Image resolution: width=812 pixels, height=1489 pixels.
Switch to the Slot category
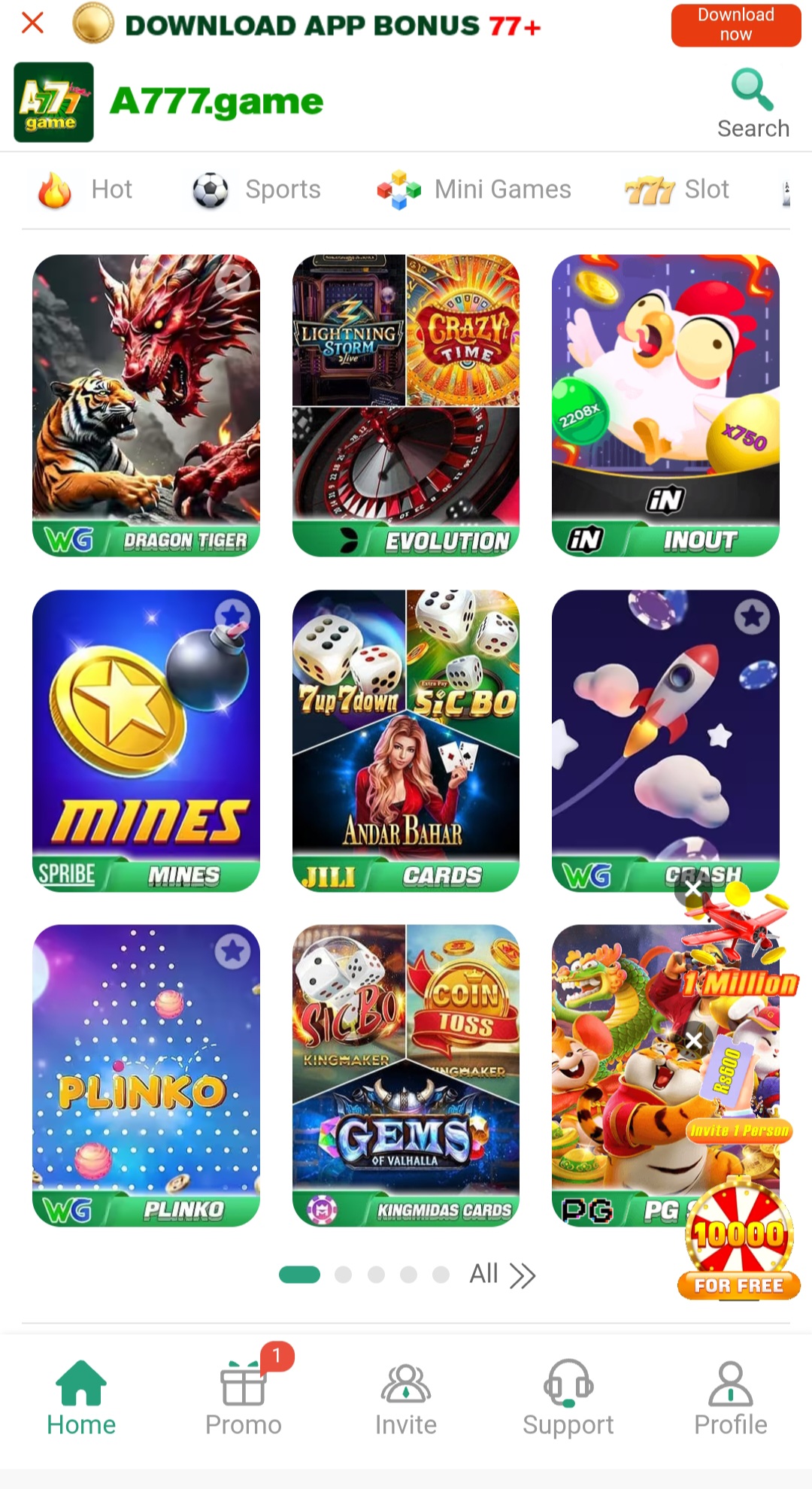pos(677,190)
